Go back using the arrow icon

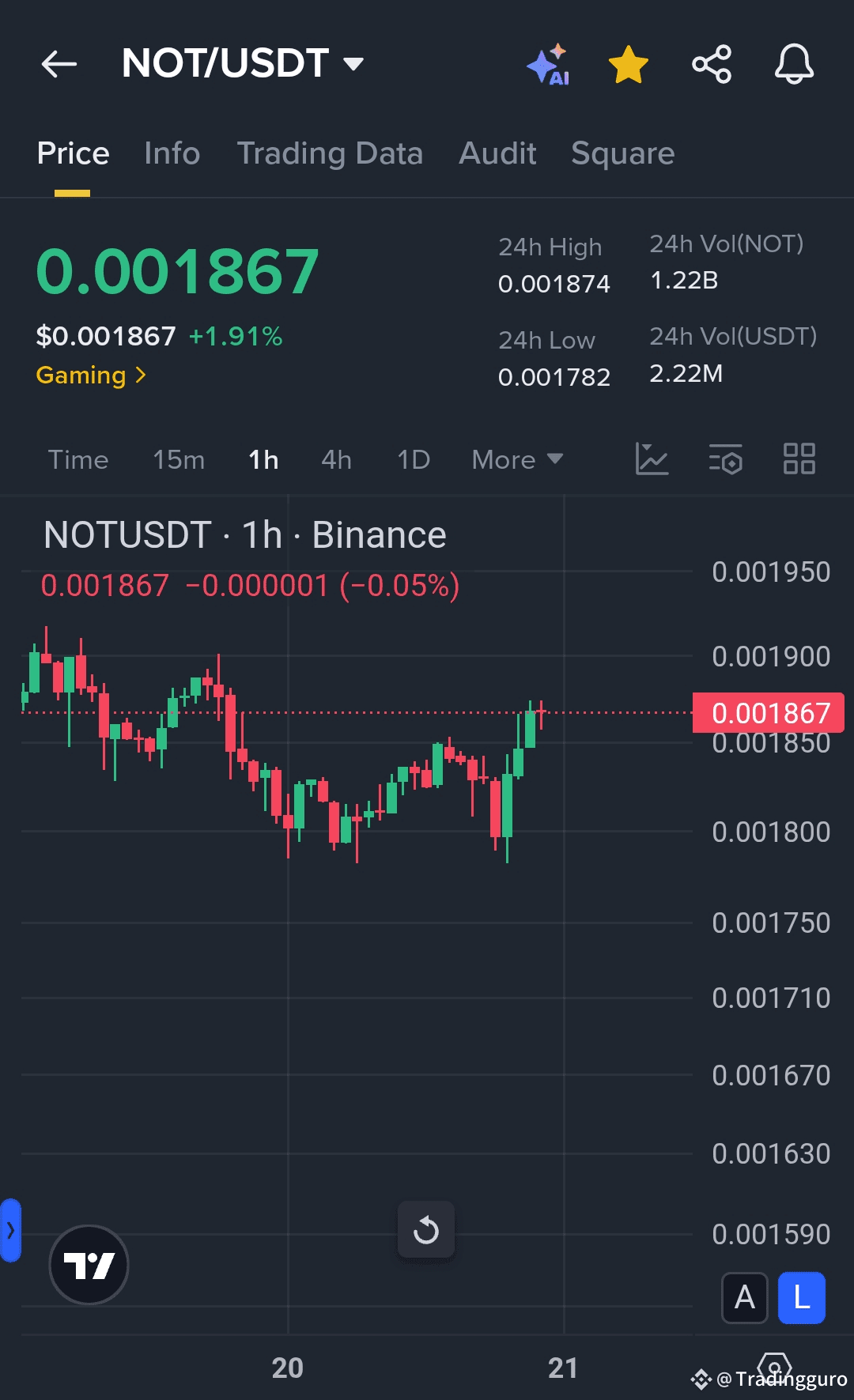59,64
